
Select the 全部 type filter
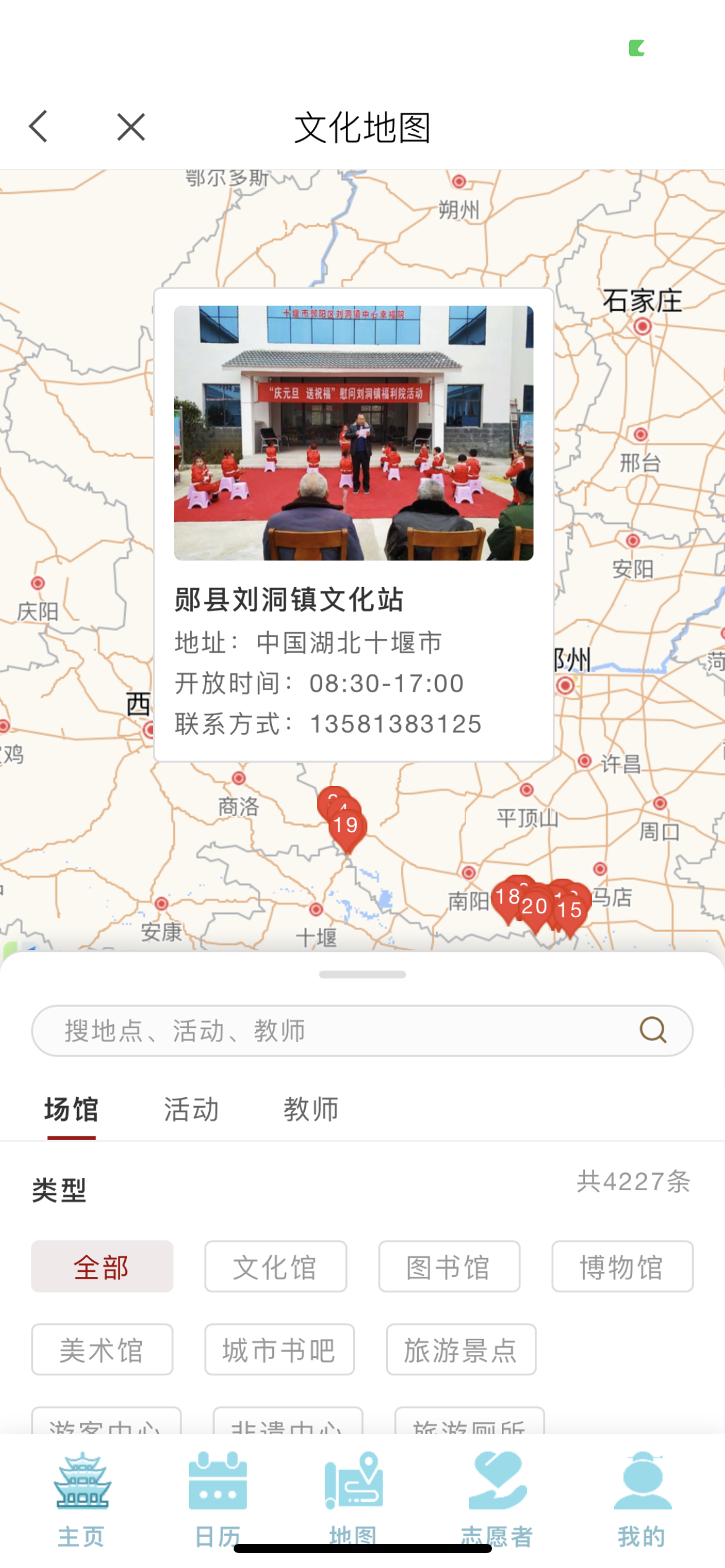[102, 1266]
